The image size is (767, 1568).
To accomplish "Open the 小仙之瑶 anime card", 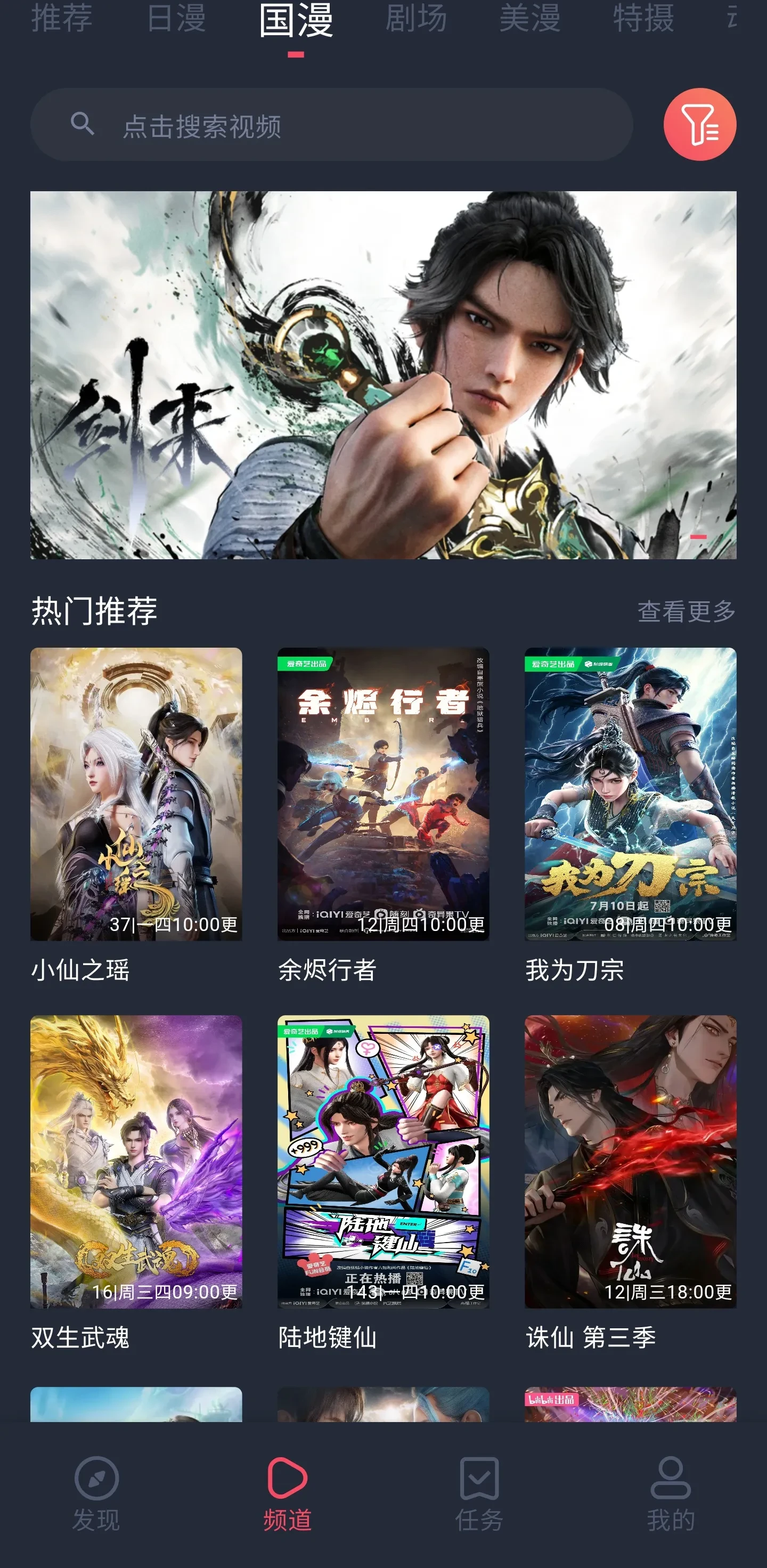I will tap(136, 794).
